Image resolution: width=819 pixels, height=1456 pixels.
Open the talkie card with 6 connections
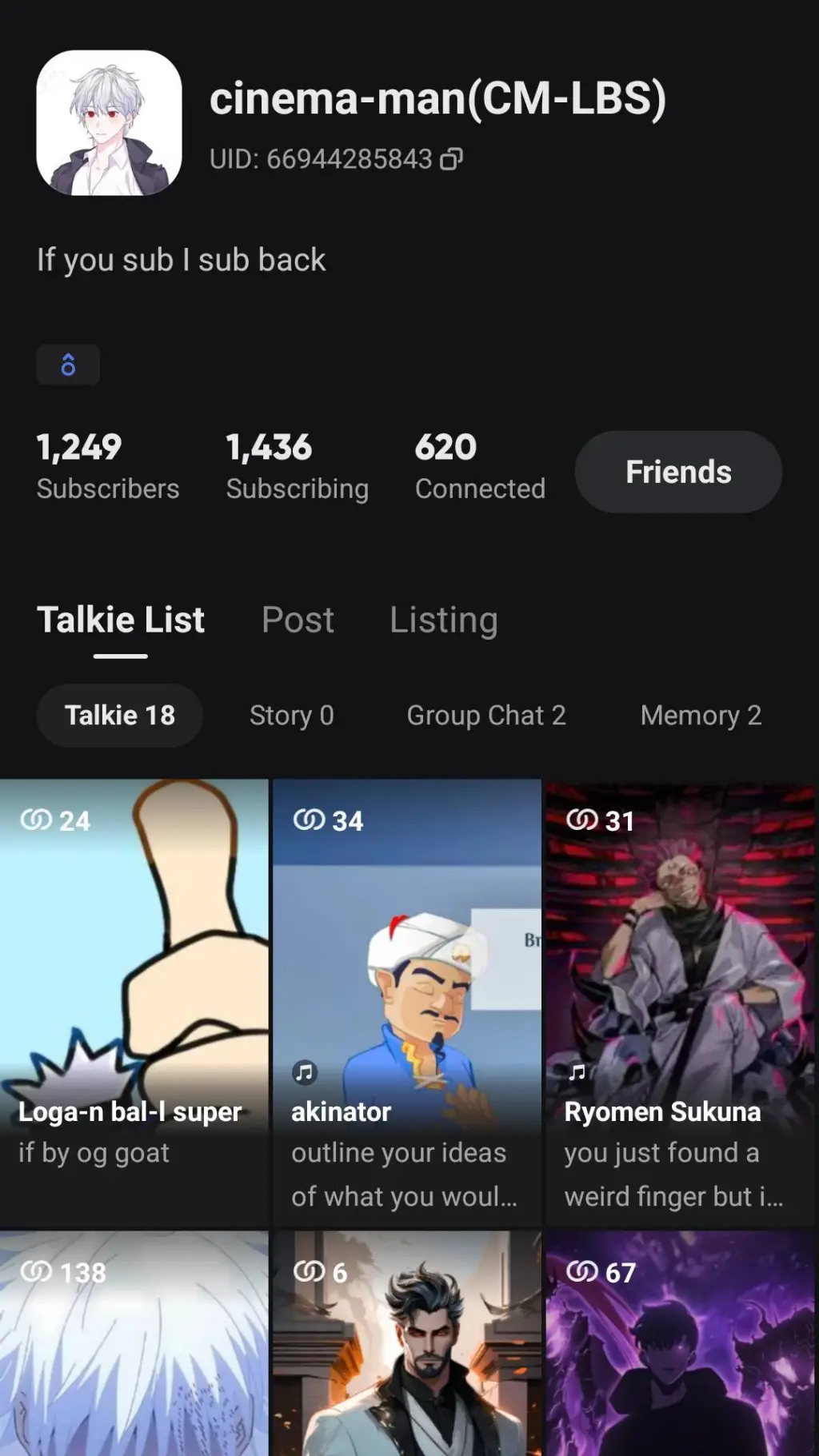pyautogui.click(x=407, y=1351)
